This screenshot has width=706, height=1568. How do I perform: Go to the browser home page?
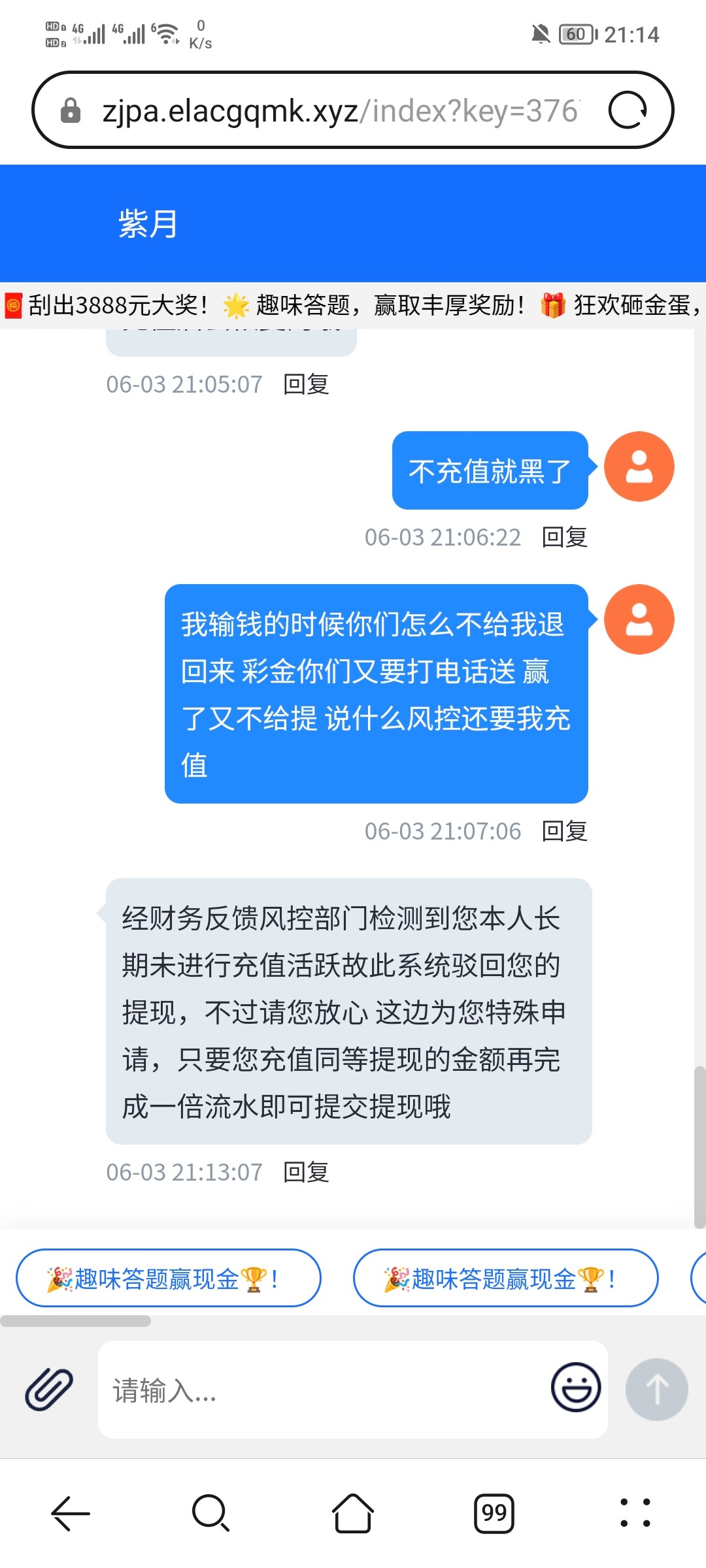353,1513
